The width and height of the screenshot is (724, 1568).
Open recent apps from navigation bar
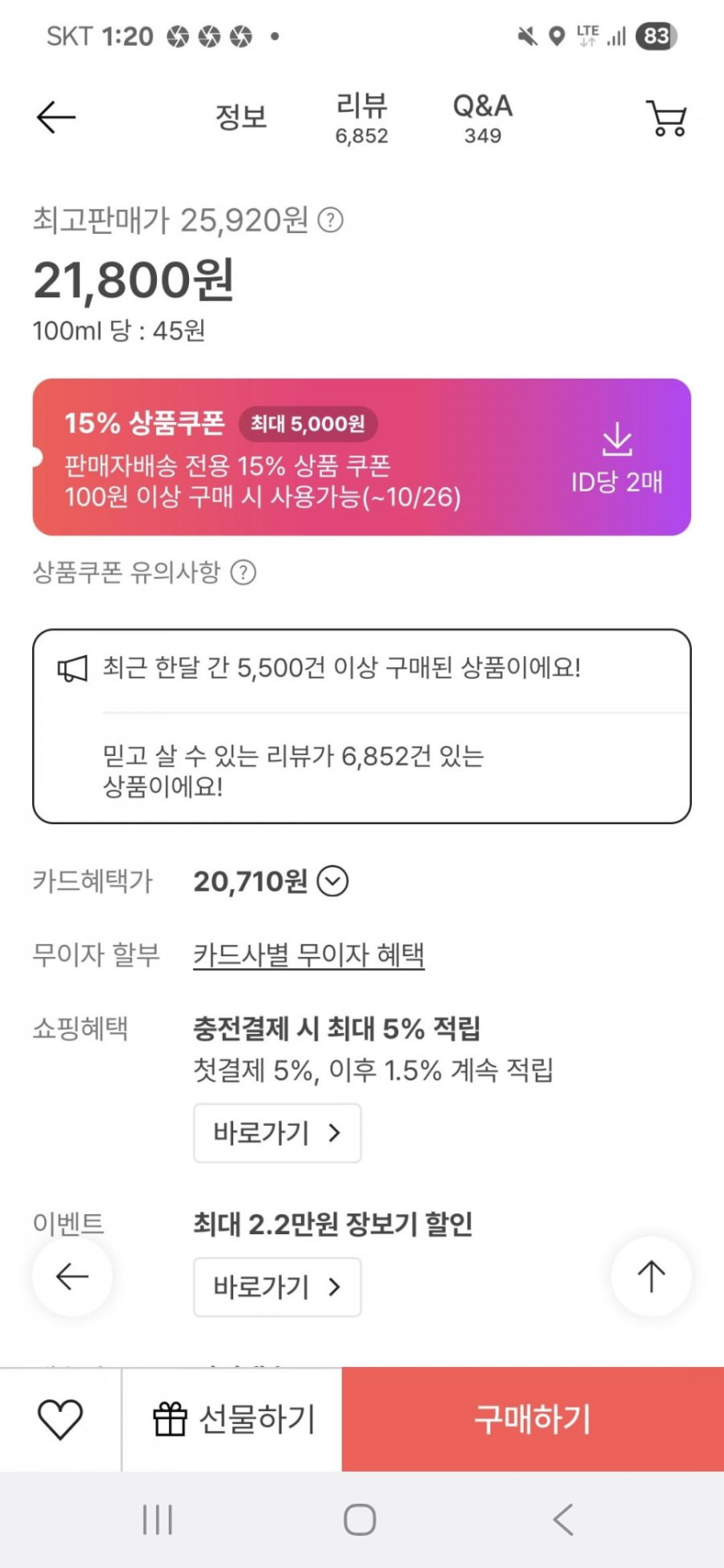point(158,1519)
